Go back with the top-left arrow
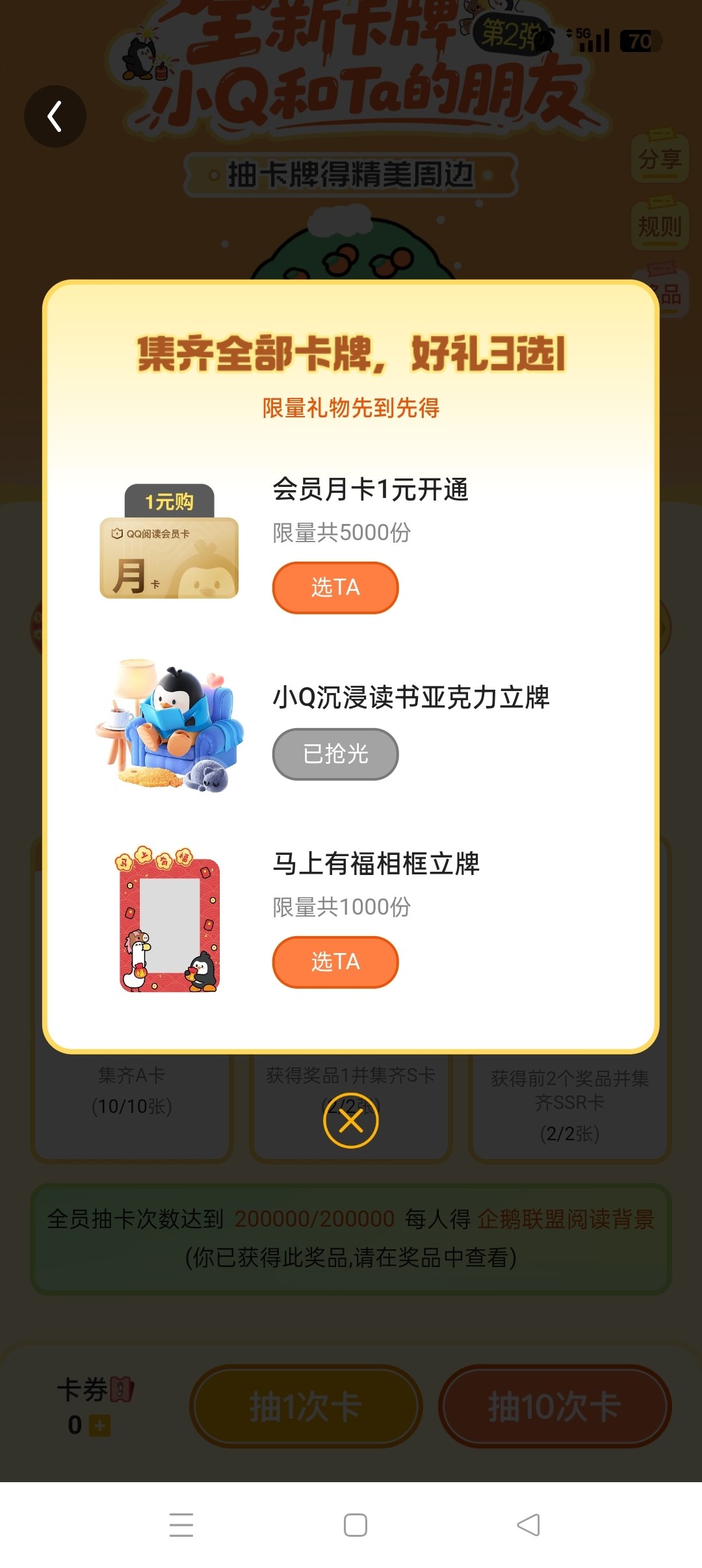Screen dimensions: 702x1568 click(x=55, y=116)
